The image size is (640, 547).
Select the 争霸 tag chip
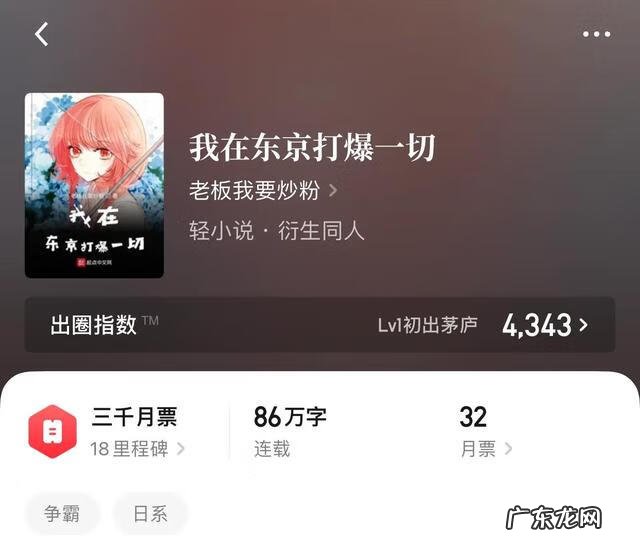tap(62, 515)
